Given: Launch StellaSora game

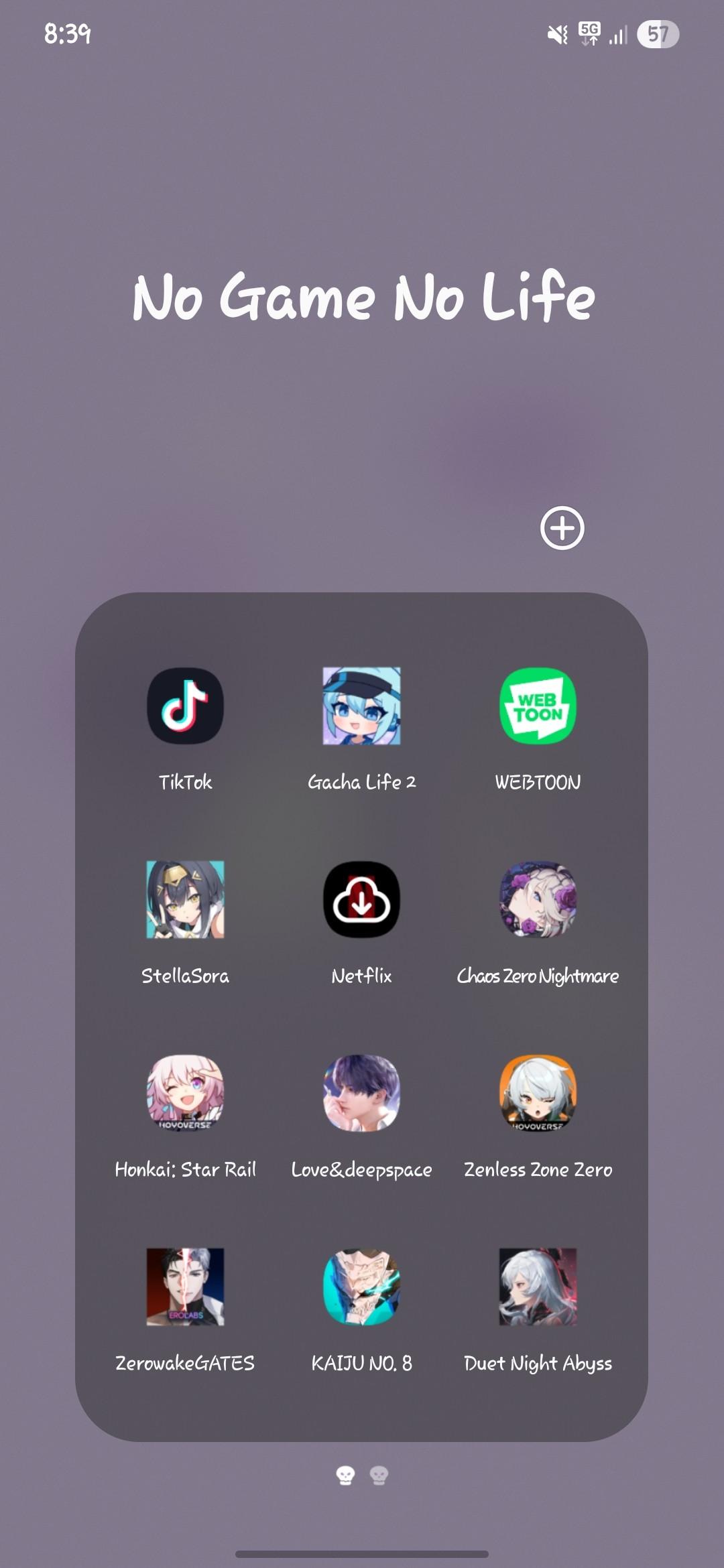Looking at the screenshot, I should pyautogui.click(x=185, y=899).
